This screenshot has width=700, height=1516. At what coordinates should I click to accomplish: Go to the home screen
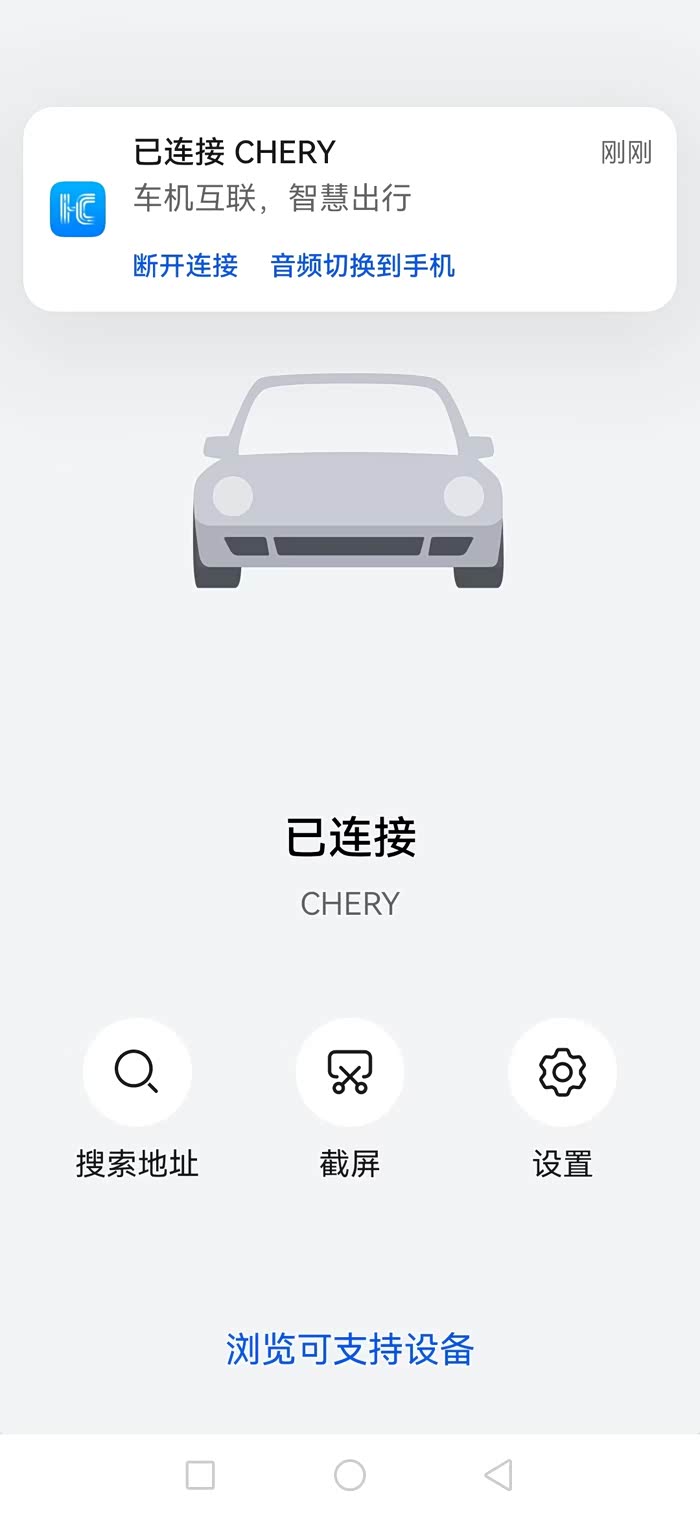pos(350,1475)
